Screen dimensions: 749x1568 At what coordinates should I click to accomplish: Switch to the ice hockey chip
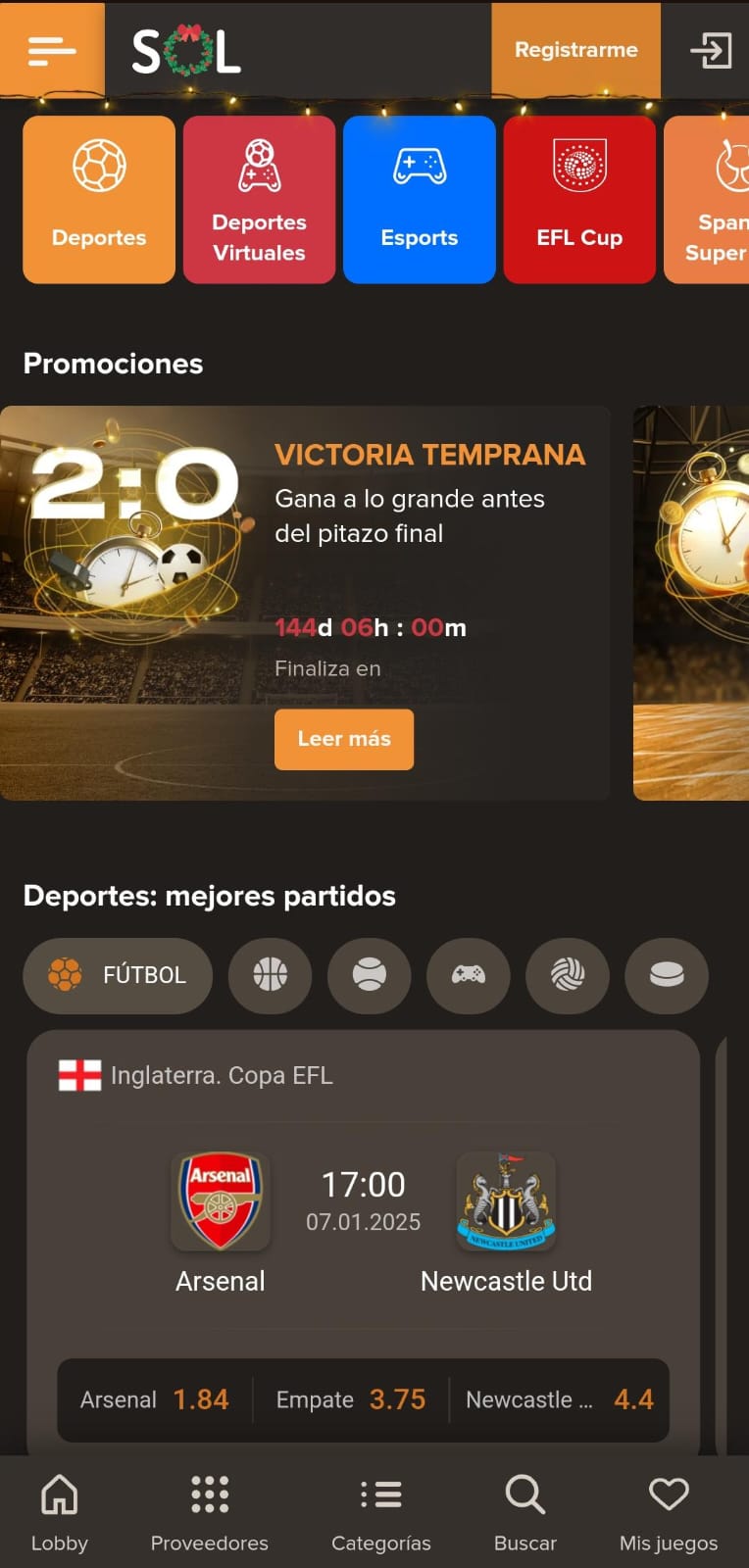pos(666,975)
